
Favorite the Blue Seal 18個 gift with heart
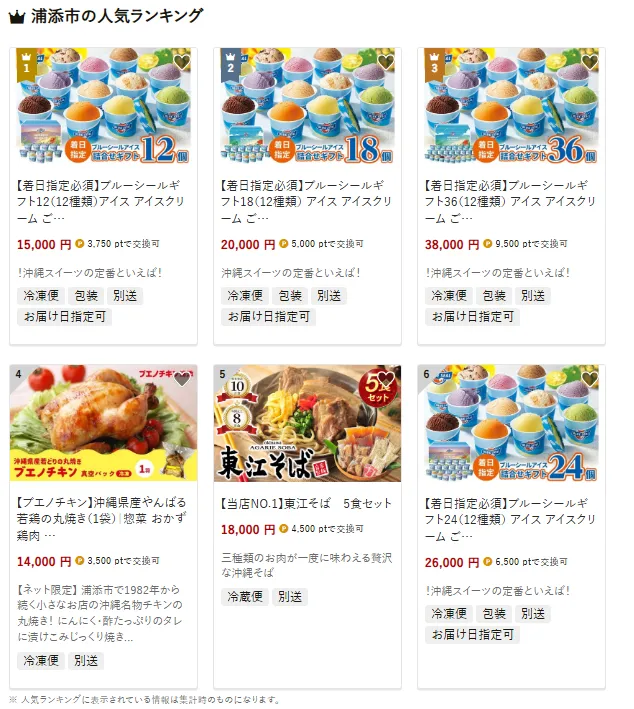click(385, 62)
